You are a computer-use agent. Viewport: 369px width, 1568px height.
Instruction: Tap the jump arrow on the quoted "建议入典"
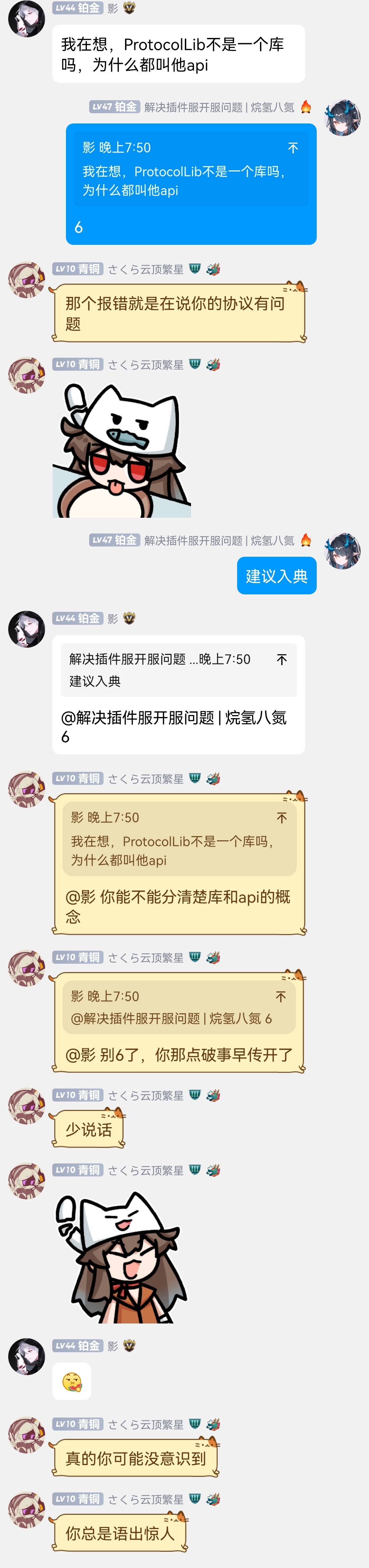point(282,659)
